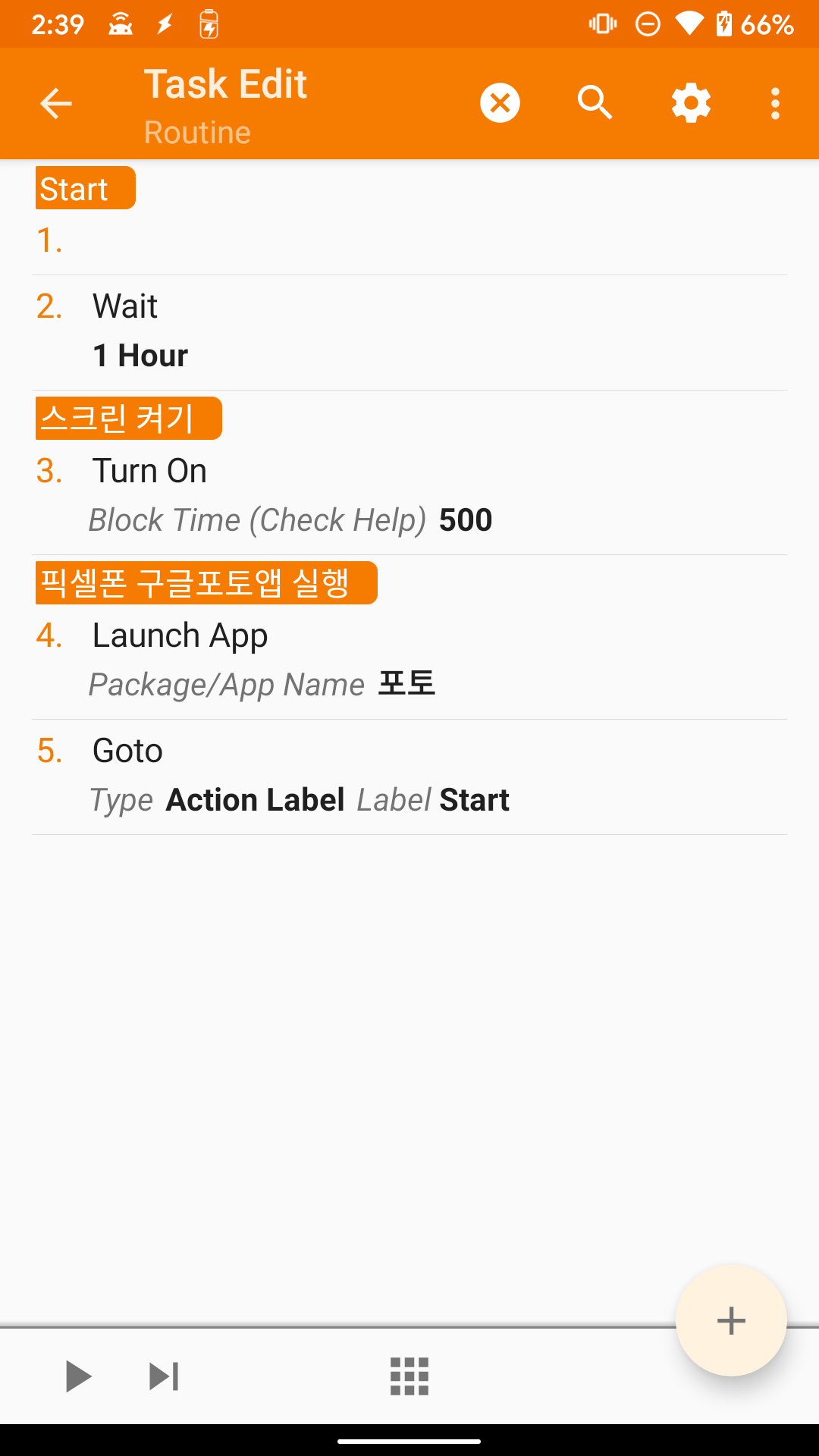Open the task icon grid selector
819x1456 pixels.
409,1376
